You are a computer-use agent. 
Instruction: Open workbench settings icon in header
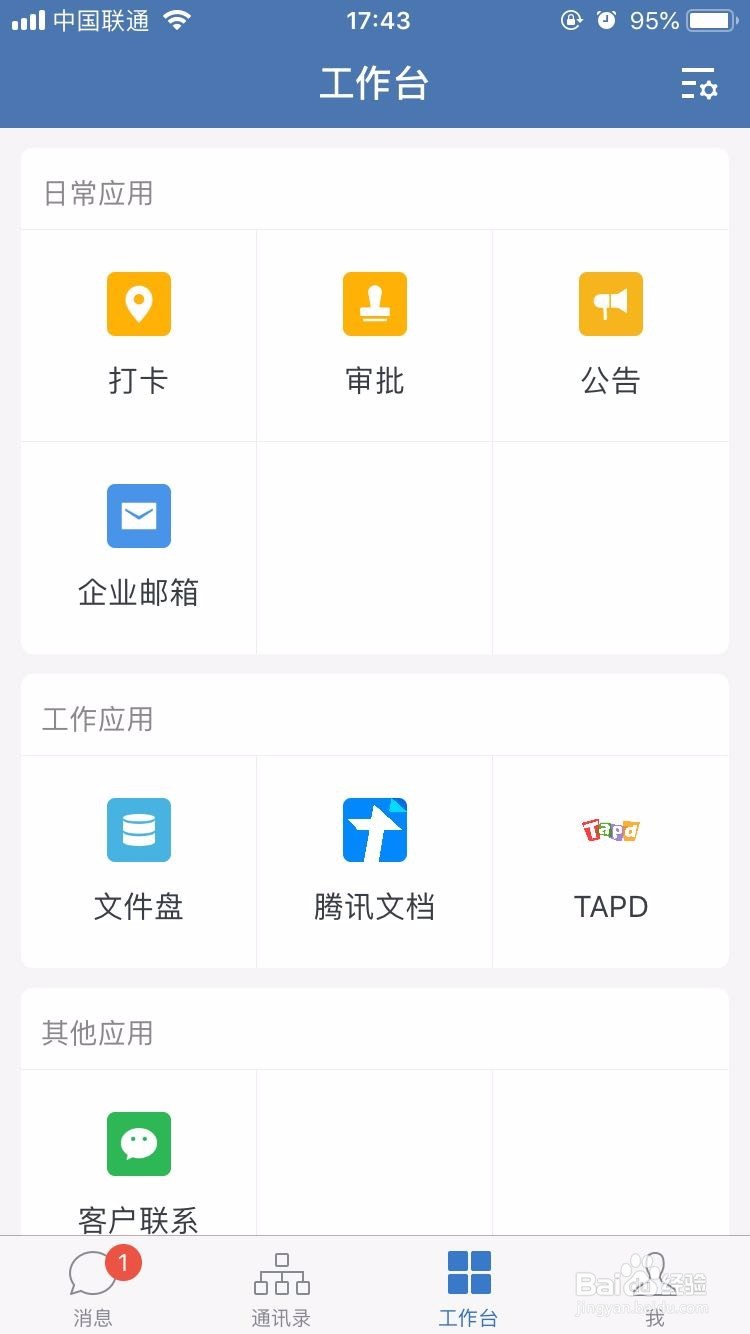(x=699, y=84)
